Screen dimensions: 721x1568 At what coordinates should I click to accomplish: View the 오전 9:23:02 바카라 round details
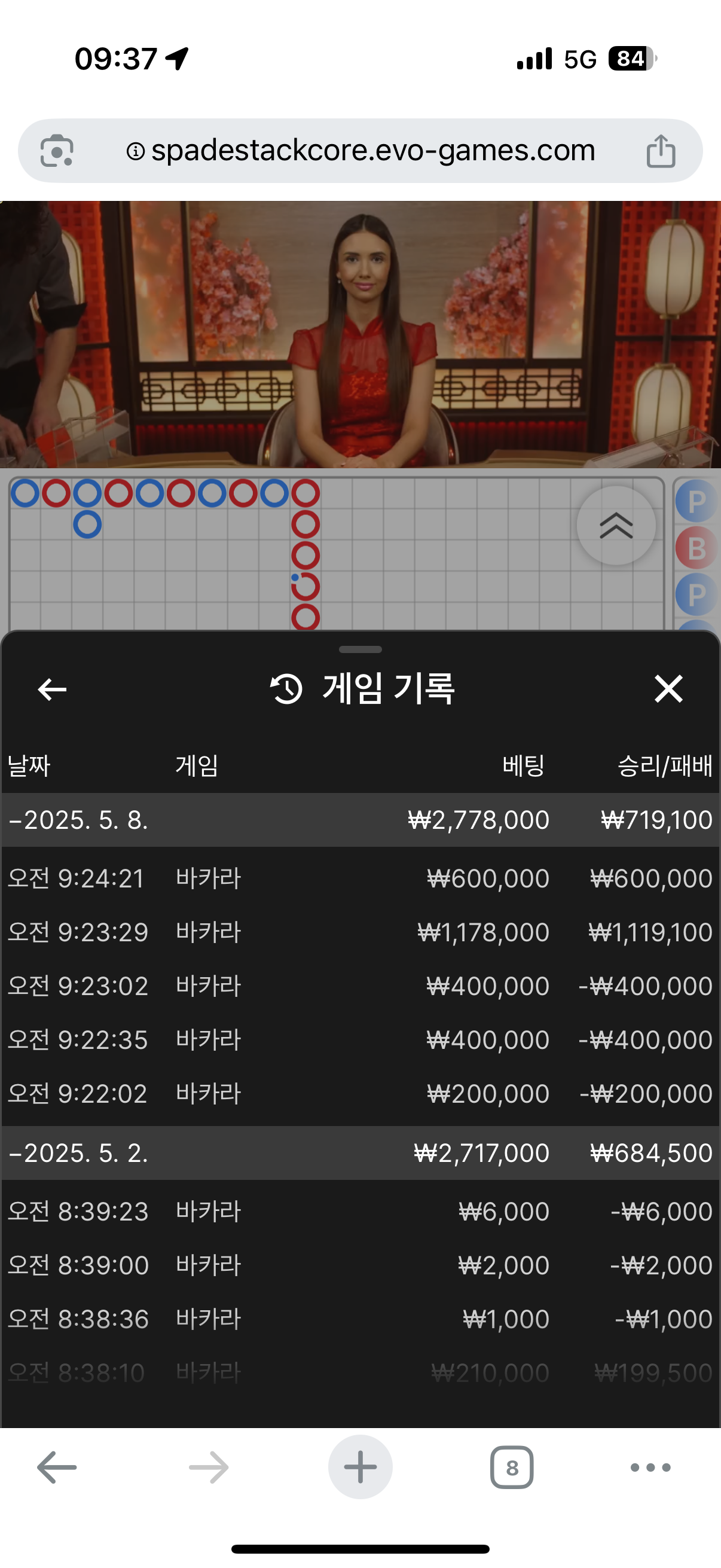click(x=360, y=986)
